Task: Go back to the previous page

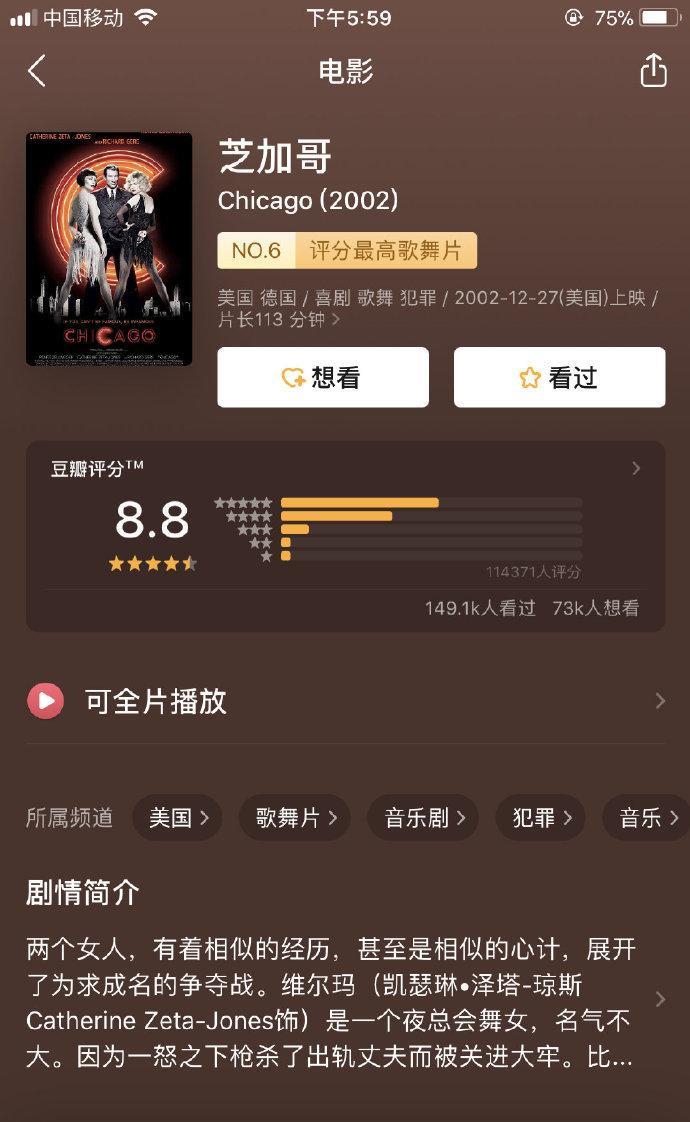Action: pos(37,71)
